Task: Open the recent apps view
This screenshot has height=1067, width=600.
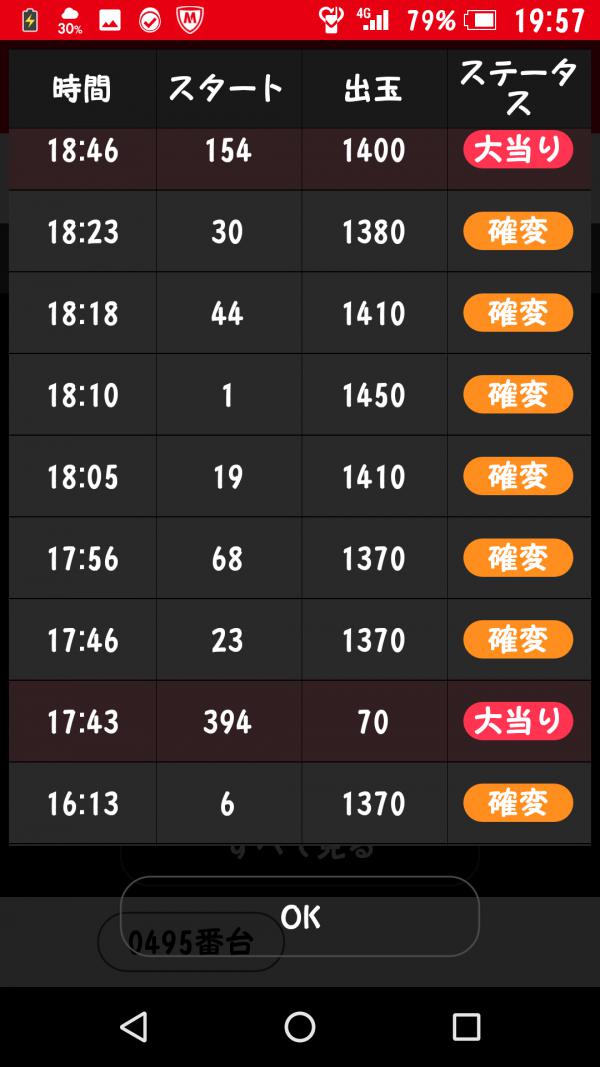Action: pyautogui.click(x=466, y=1026)
